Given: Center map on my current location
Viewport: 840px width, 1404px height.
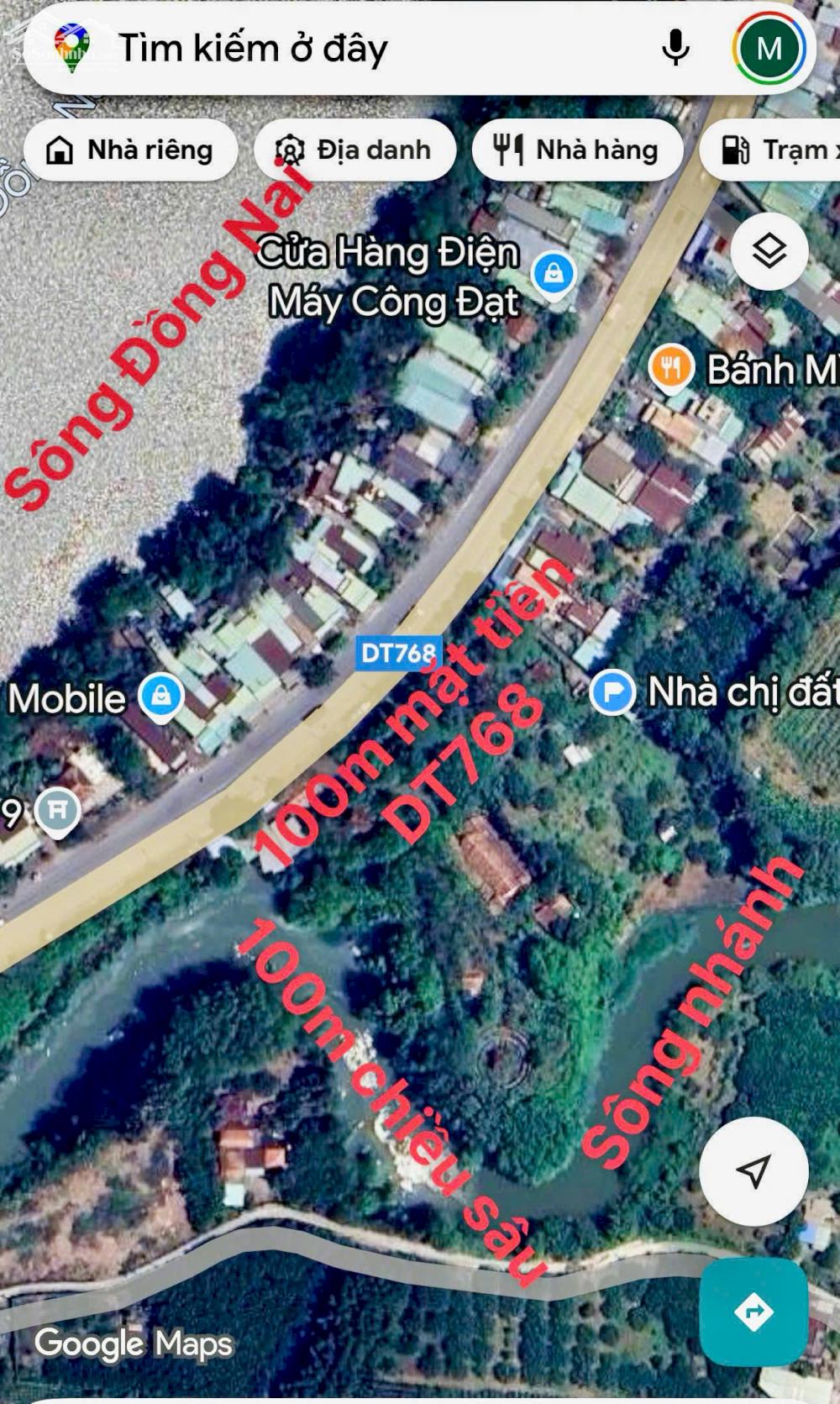Looking at the screenshot, I should point(753,1170).
